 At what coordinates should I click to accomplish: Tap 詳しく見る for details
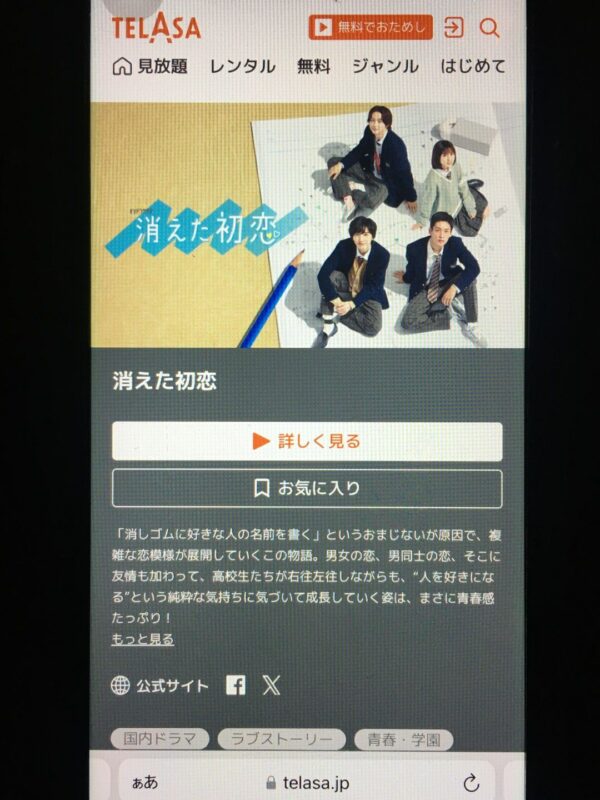[307, 441]
